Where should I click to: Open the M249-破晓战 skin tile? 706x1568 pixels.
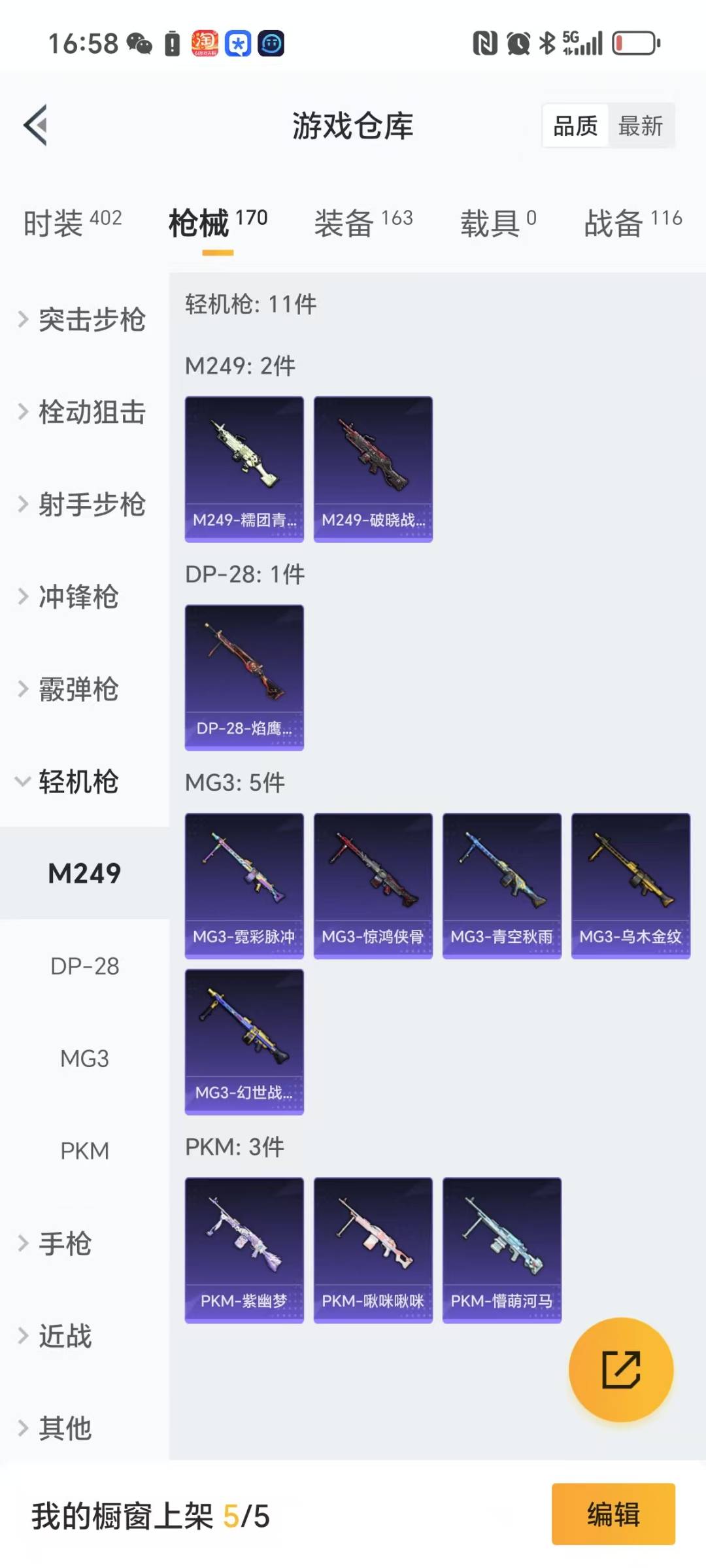click(x=373, y=469)
